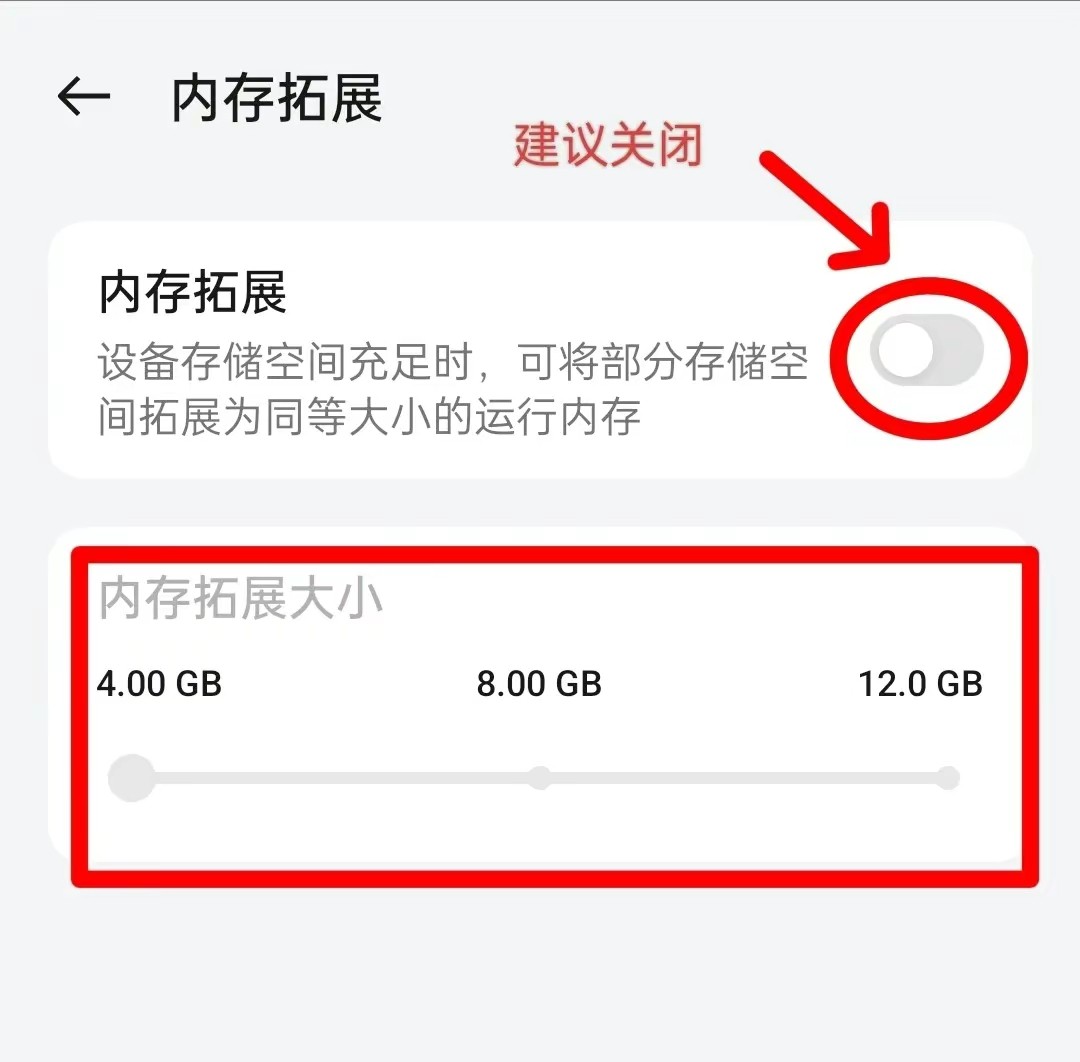Go back from the 内存拓展 page
The width and height of the screenshot is (1080, 1062).
(x=84, y=97)
